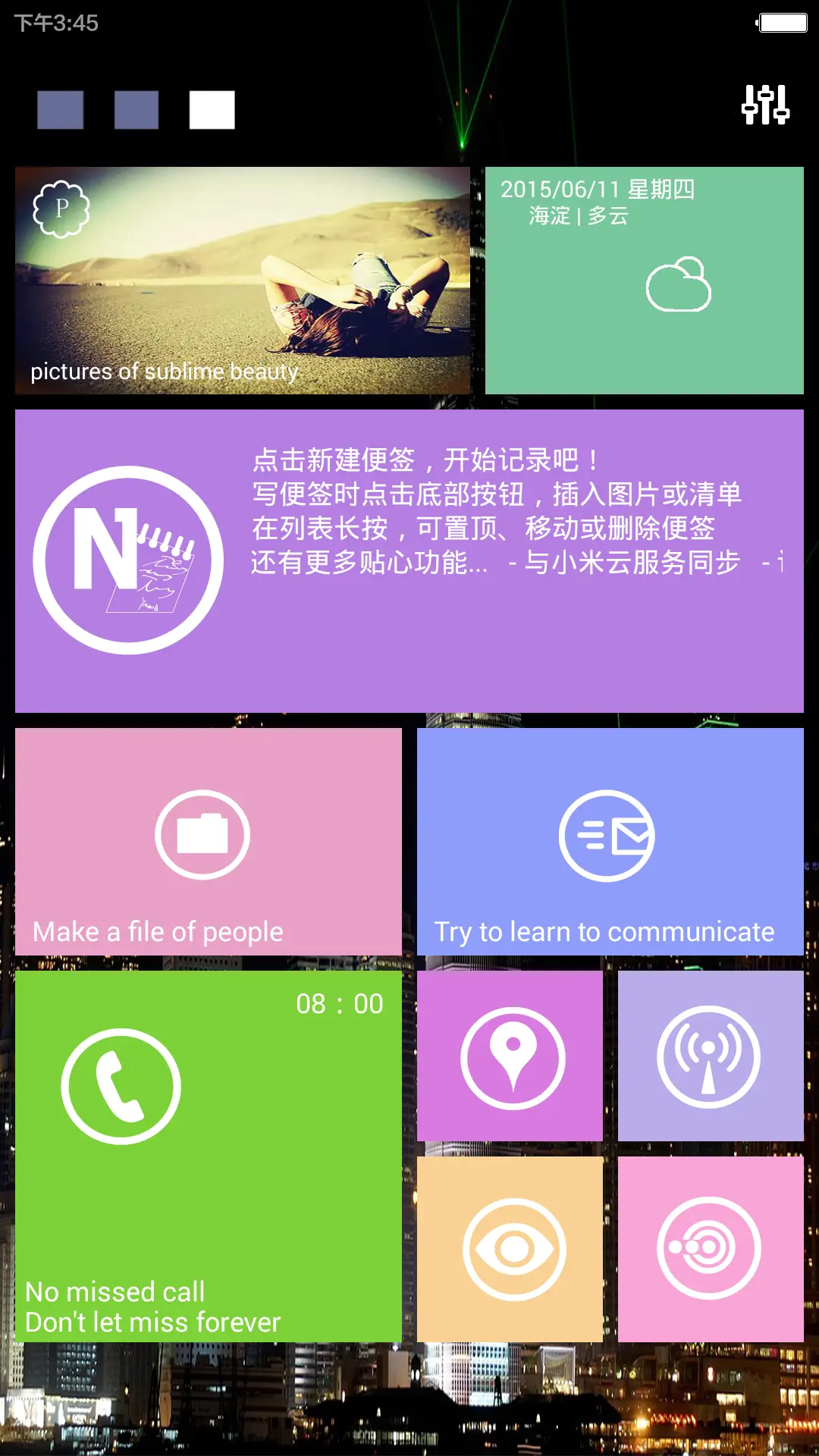Viewport: 819px width, 1456px height.
Task: Open the pictures of sublime beauty tile
Action: pos(243,277)
